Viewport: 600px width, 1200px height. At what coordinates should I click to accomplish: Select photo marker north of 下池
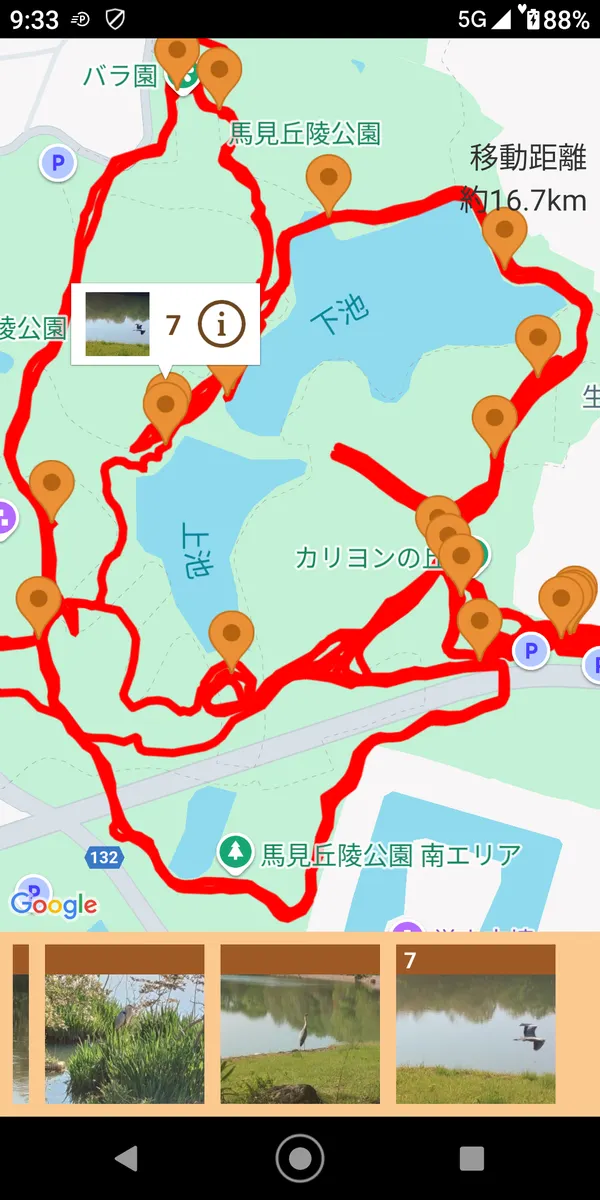[x=328, y=181]
